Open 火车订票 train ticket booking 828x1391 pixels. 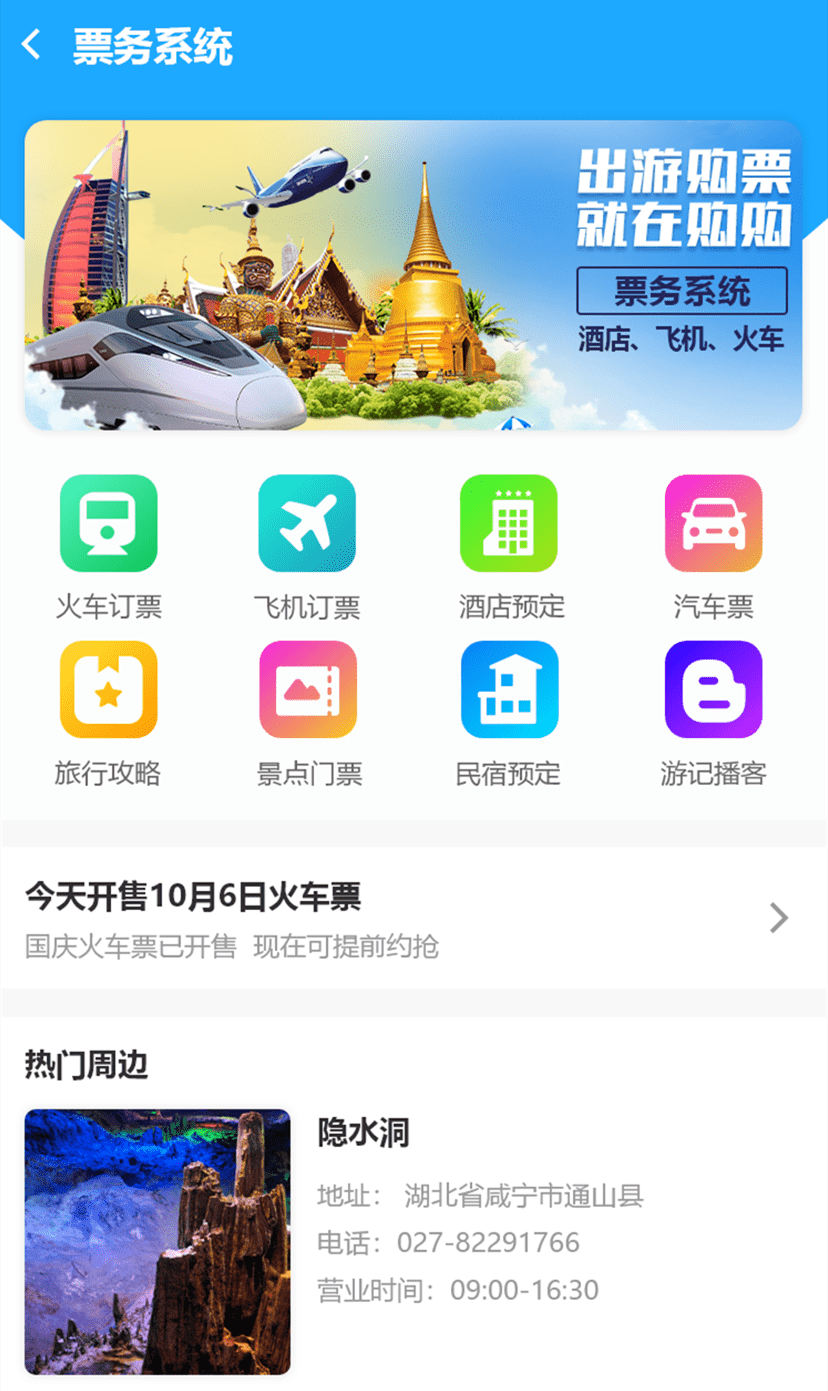(x=108, y=524)
